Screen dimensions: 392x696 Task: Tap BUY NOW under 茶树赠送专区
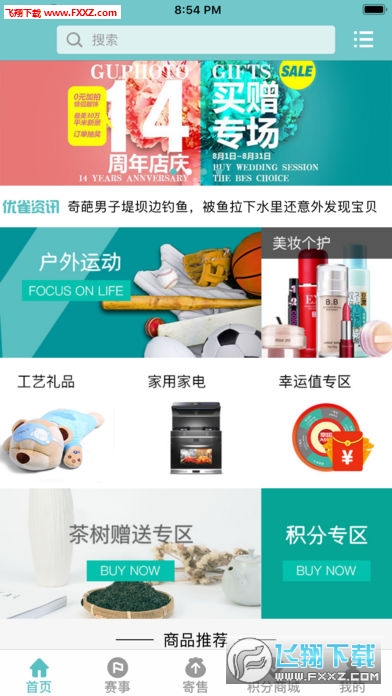click(131, 571)
